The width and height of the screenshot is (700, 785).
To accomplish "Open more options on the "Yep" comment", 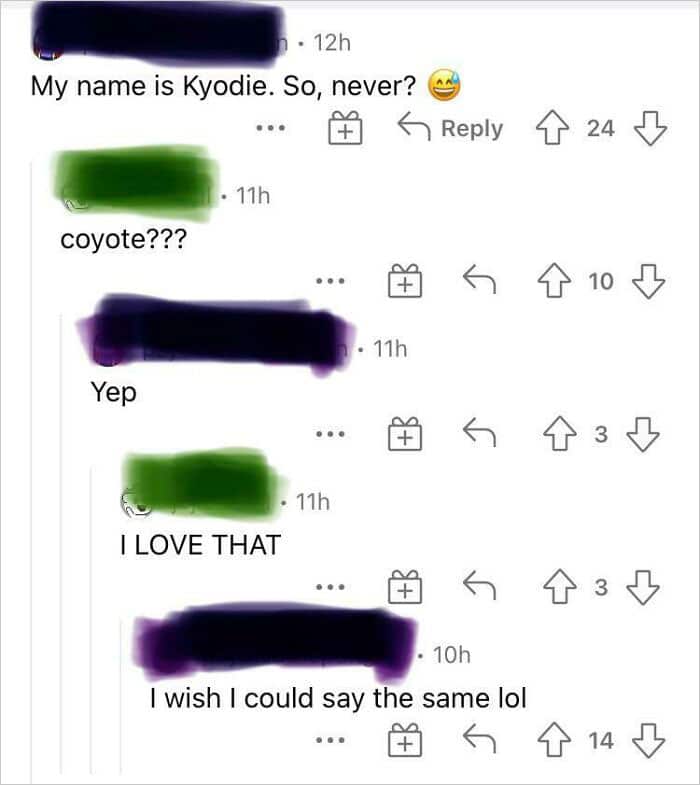I will (329, 434).
